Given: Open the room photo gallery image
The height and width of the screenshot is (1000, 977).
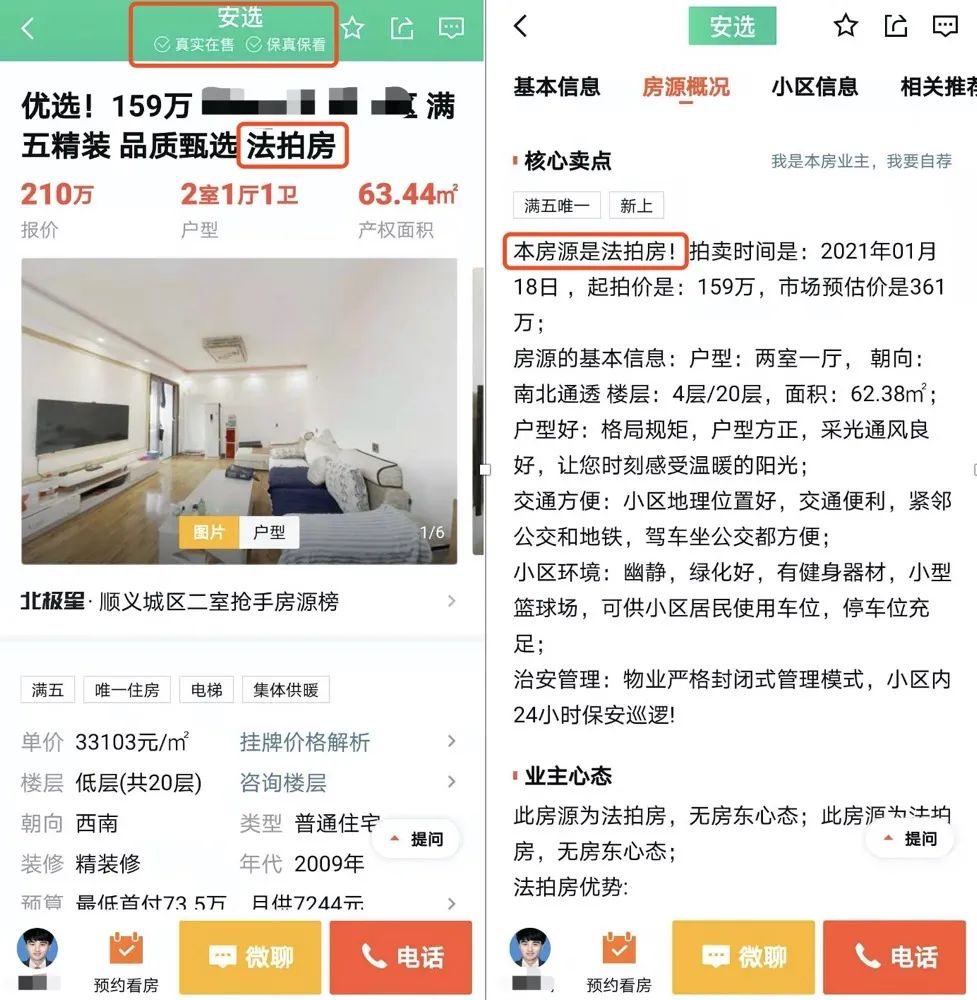Looking at the screenshot, I should (238, 400).
